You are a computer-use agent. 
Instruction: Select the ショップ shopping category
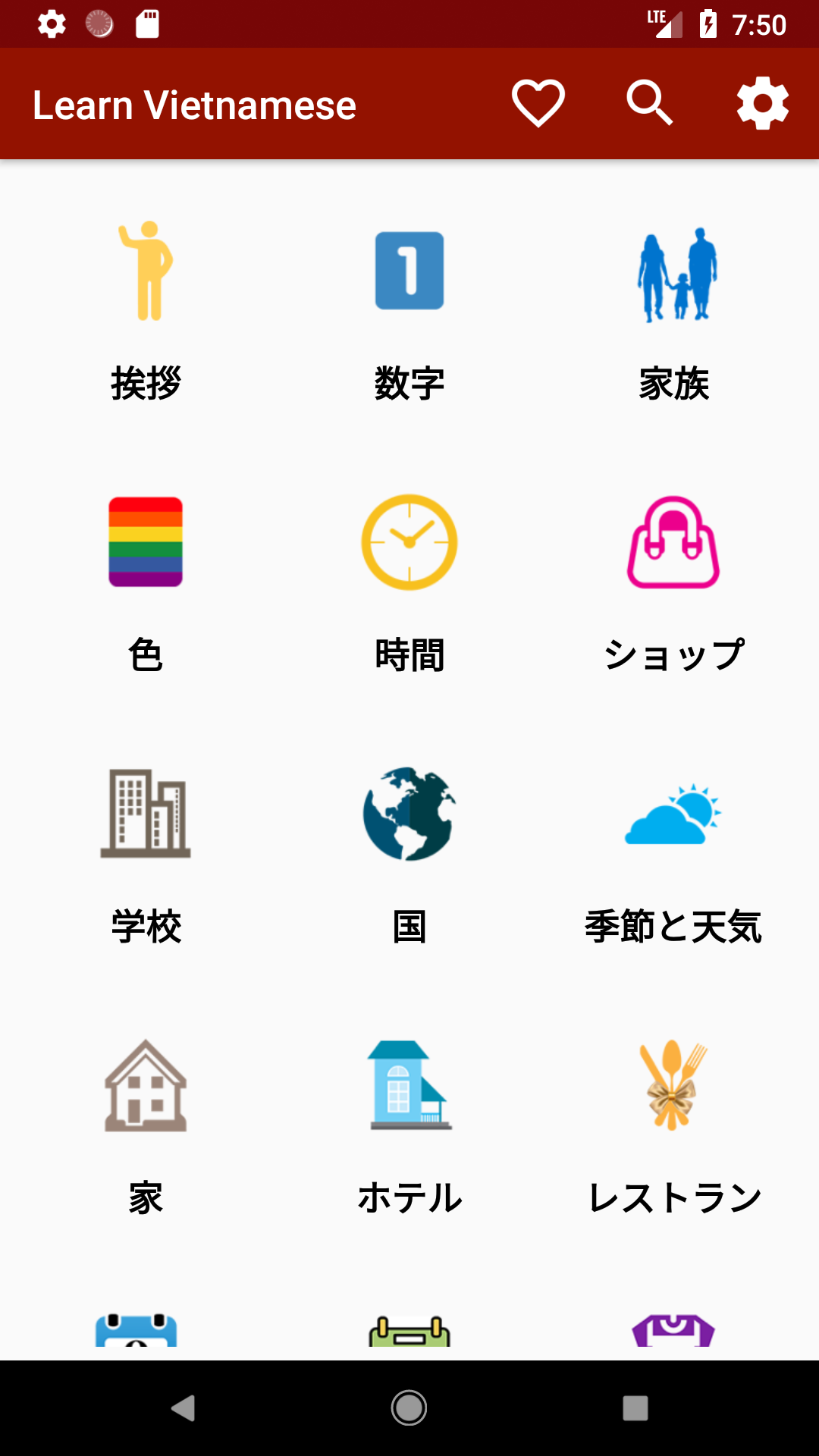(x=673, y=584)
